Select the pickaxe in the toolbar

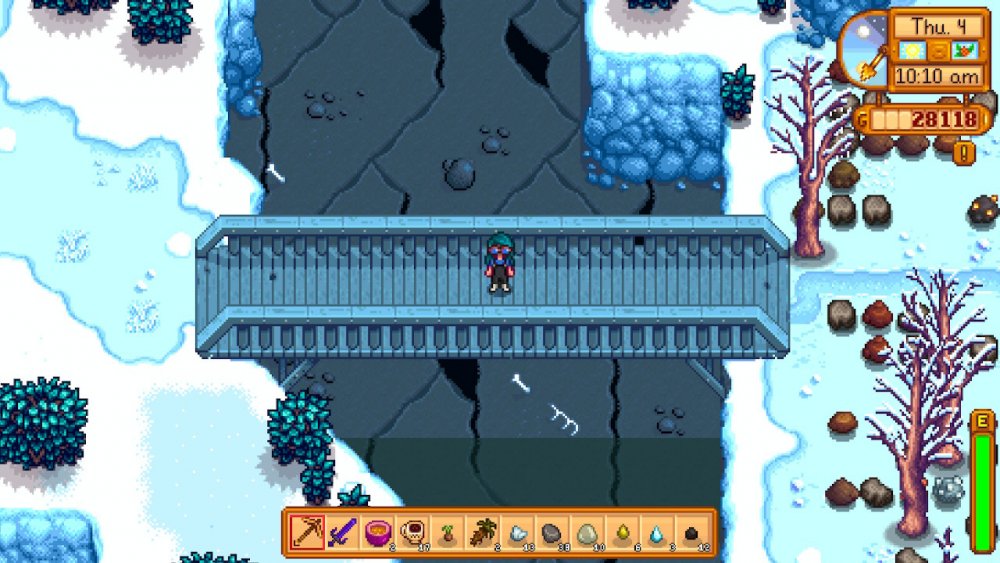point(307,532)
